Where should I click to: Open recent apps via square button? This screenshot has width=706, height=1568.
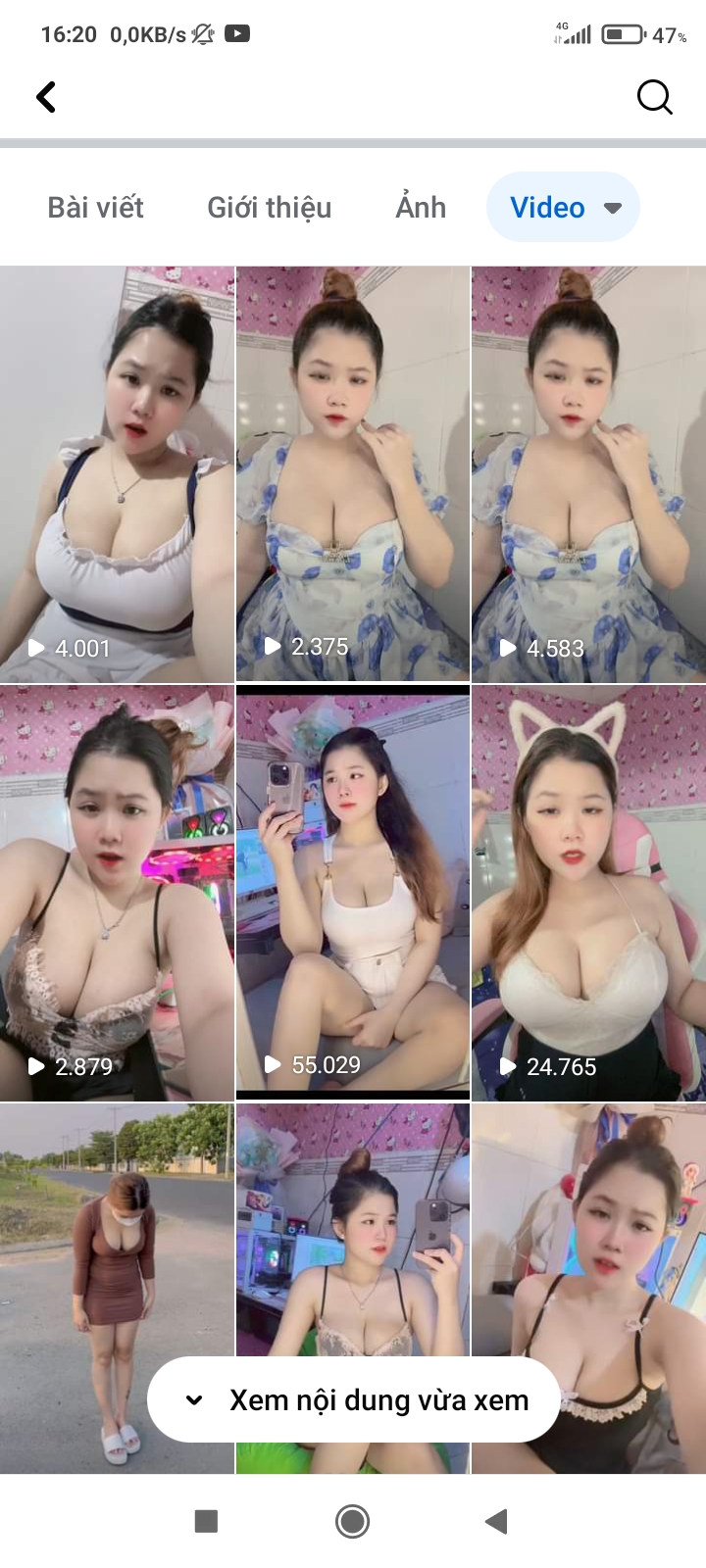coord(206,1521)
